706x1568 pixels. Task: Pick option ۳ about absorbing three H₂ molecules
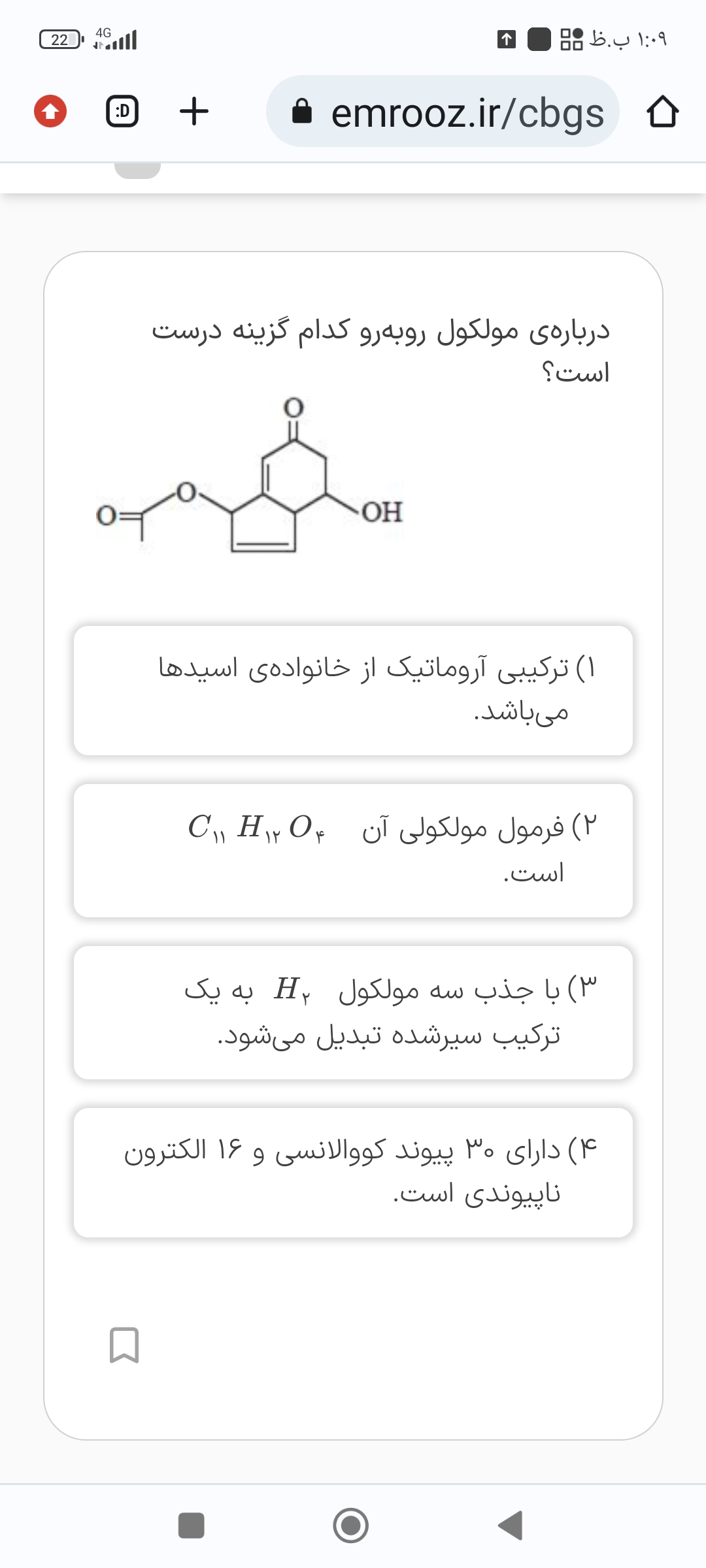(x=353, y=1012)
